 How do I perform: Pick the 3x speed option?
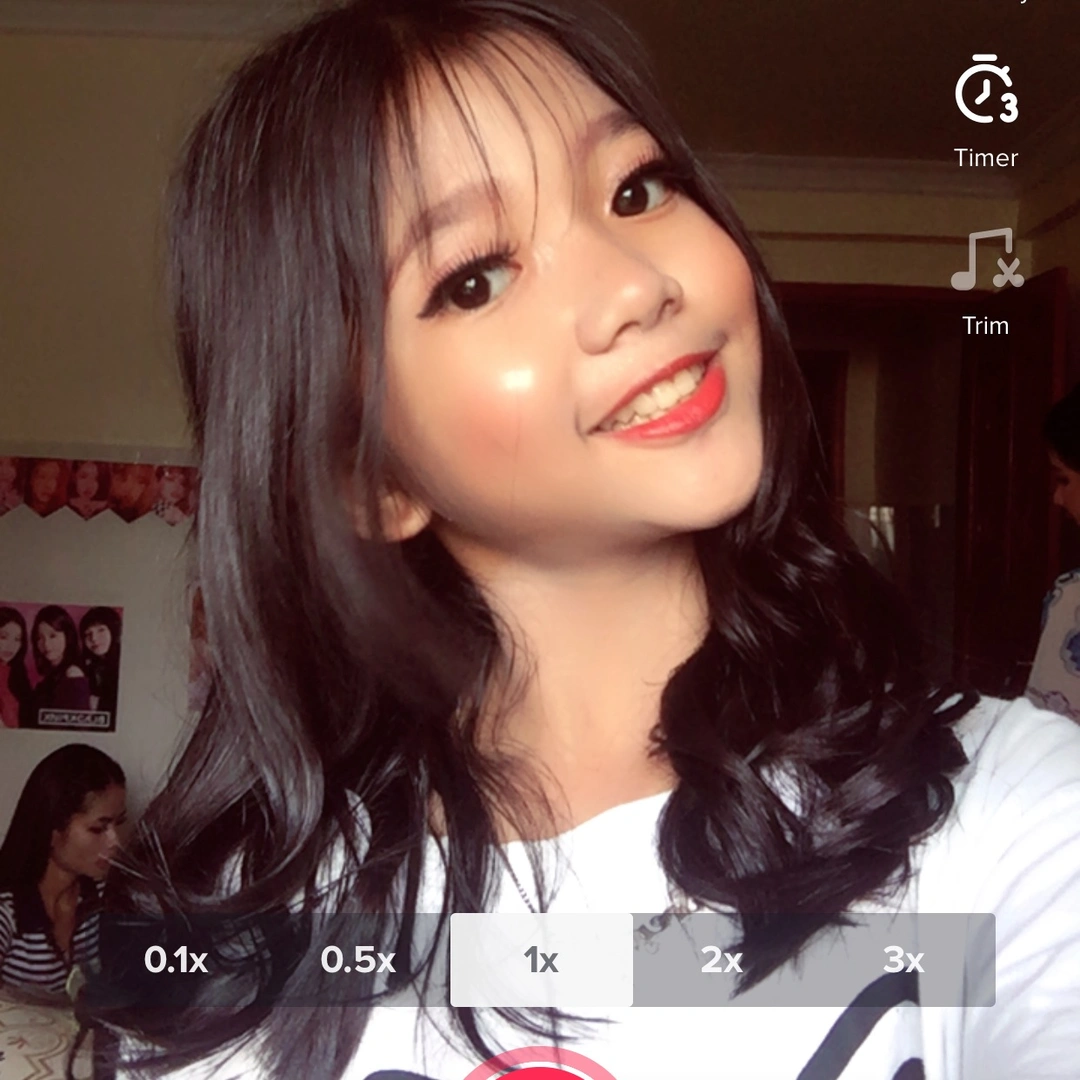(903, 960)
